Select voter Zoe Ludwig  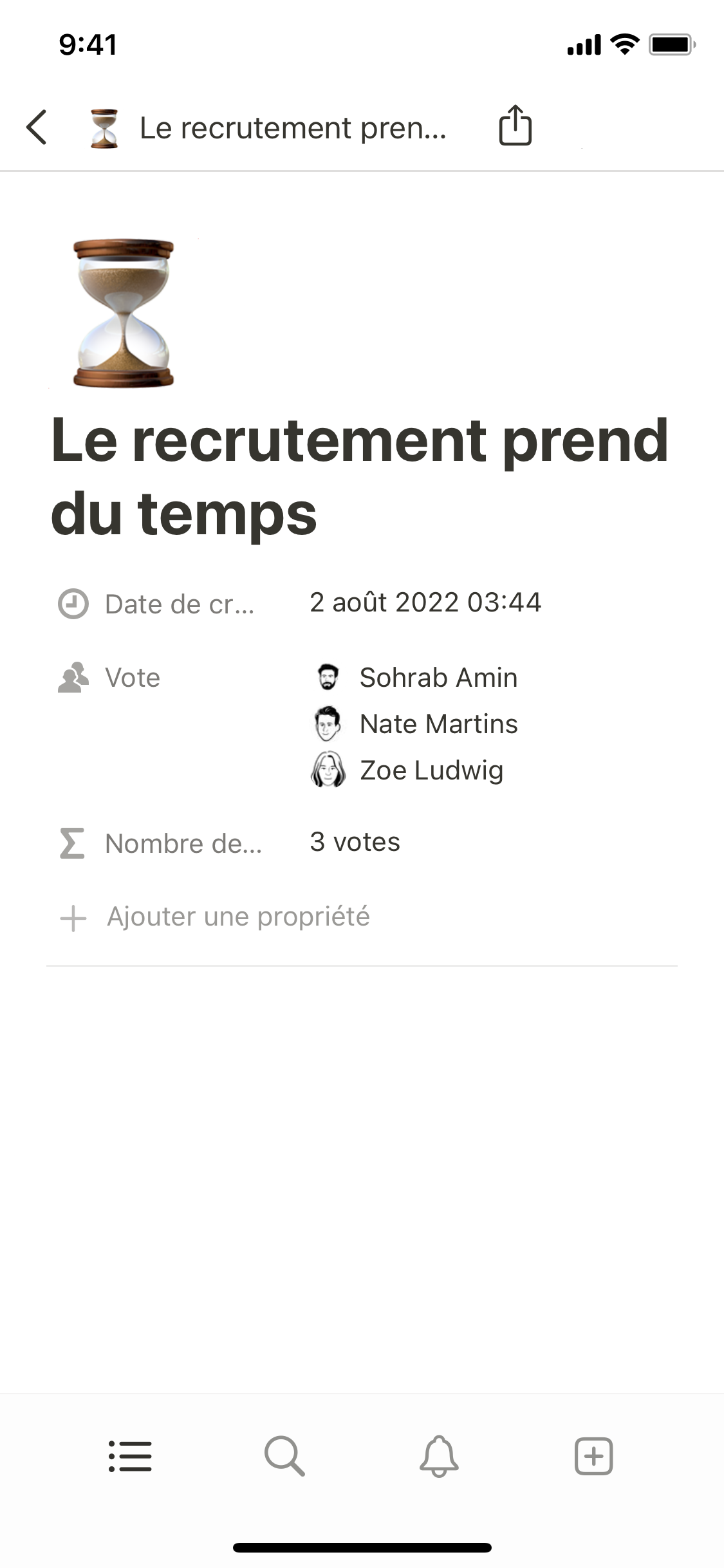[431, 770]
